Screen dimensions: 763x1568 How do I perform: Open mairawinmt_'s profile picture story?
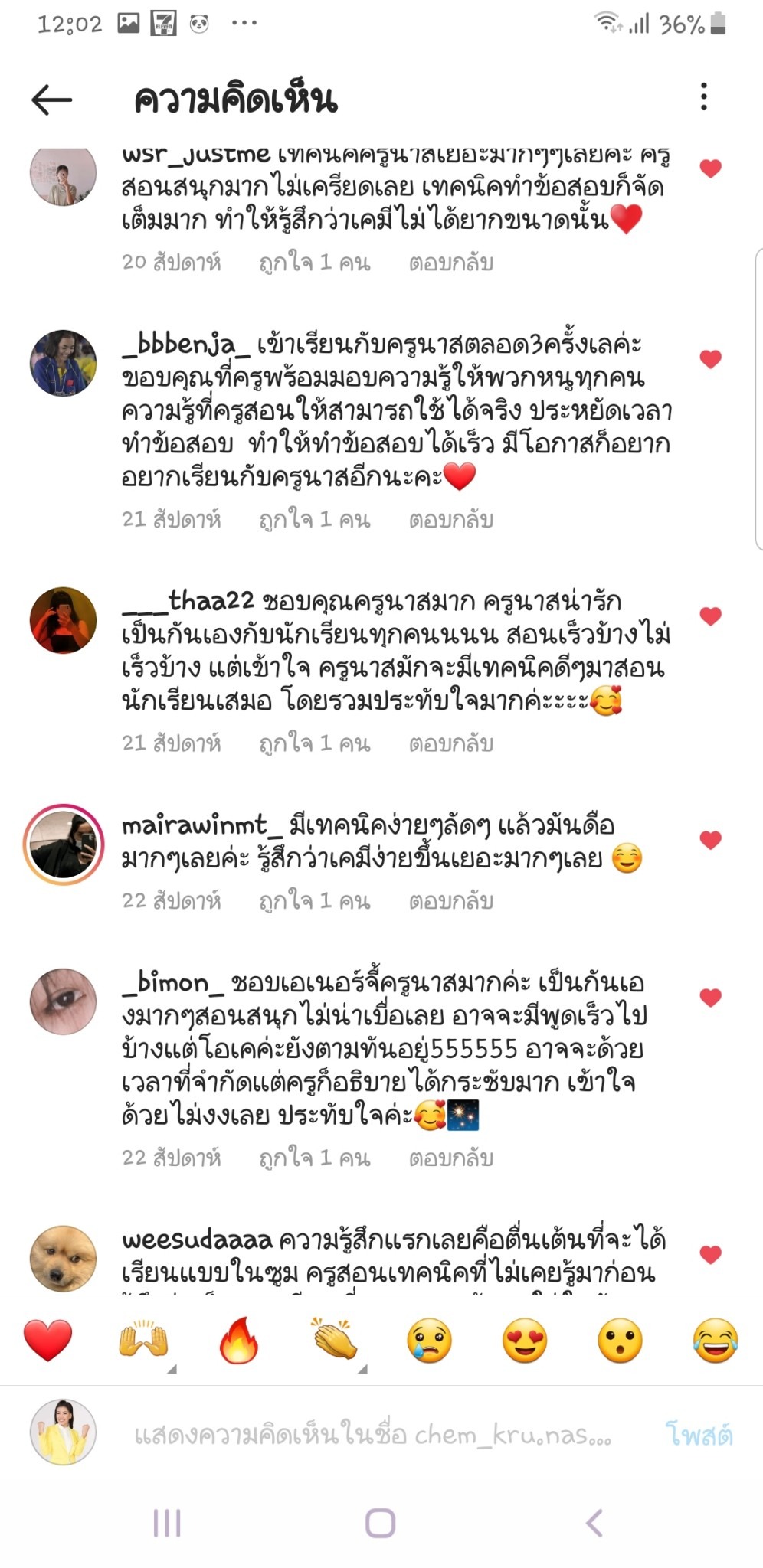[64, 844]
